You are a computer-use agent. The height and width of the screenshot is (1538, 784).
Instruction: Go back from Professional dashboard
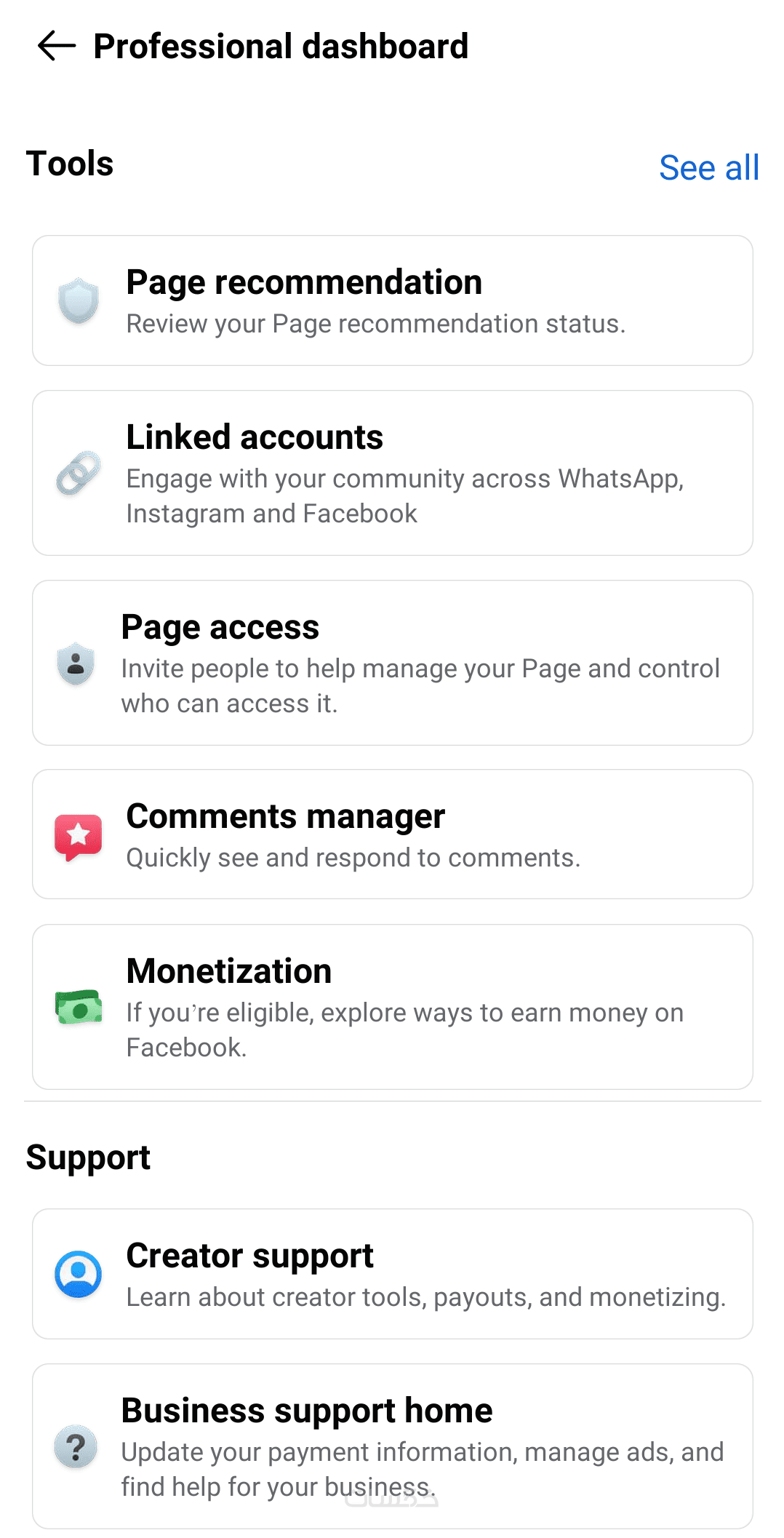[x=57, y=46]
